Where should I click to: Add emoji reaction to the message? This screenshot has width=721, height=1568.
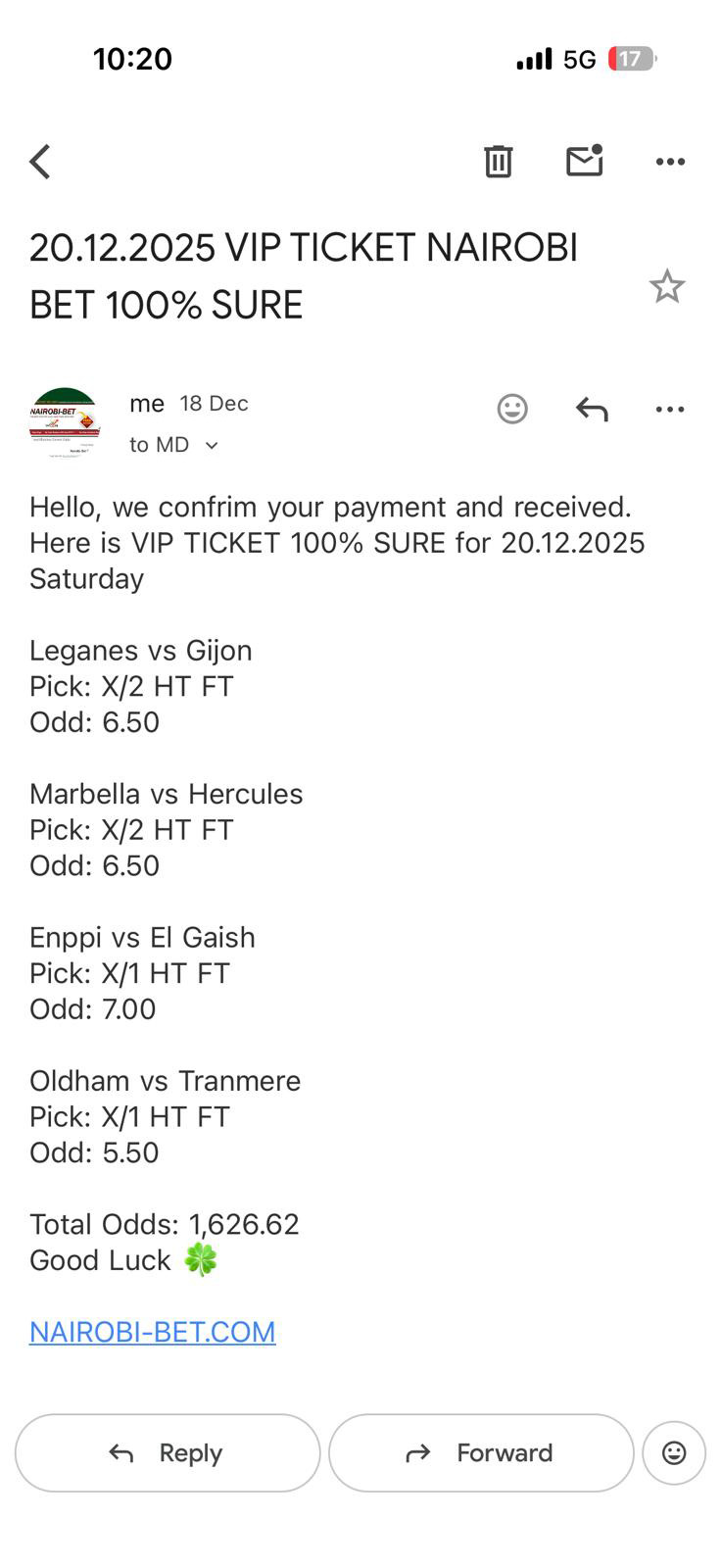coord(512,409)
